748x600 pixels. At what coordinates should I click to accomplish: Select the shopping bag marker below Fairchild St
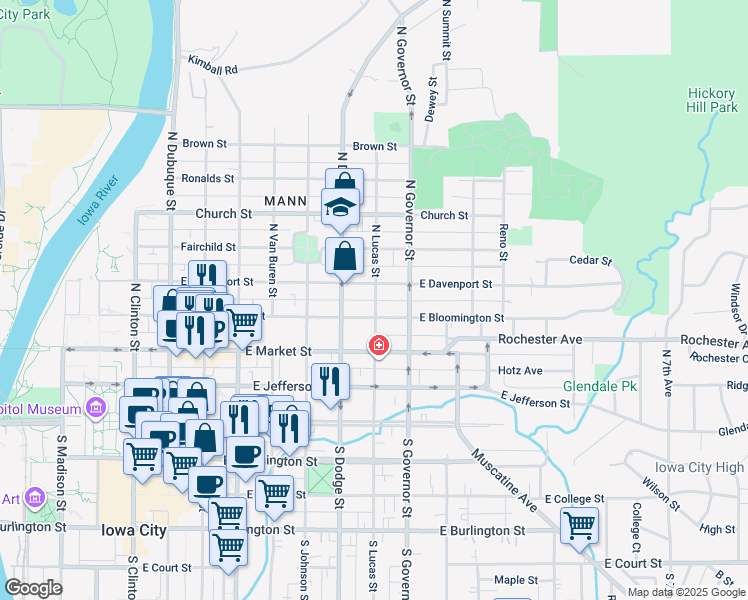click(x=343, y=255)
